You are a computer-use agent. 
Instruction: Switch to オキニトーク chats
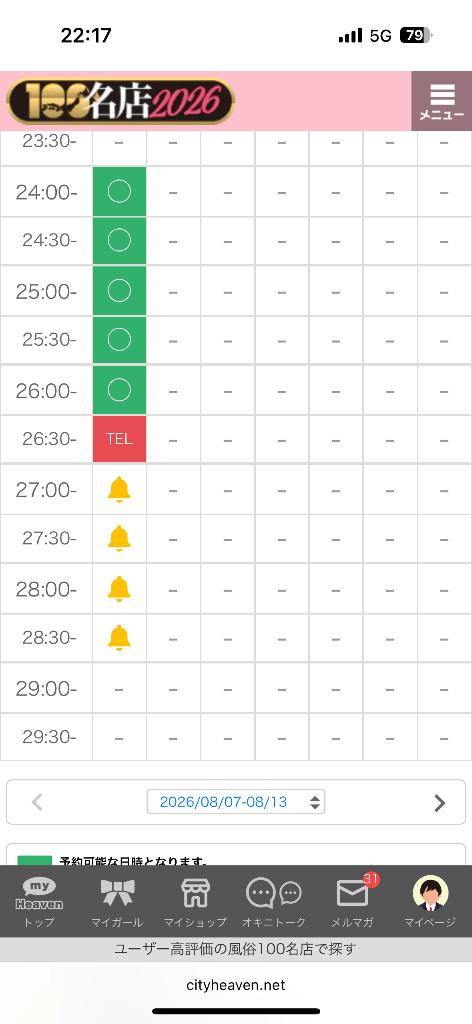pos(274,902)
